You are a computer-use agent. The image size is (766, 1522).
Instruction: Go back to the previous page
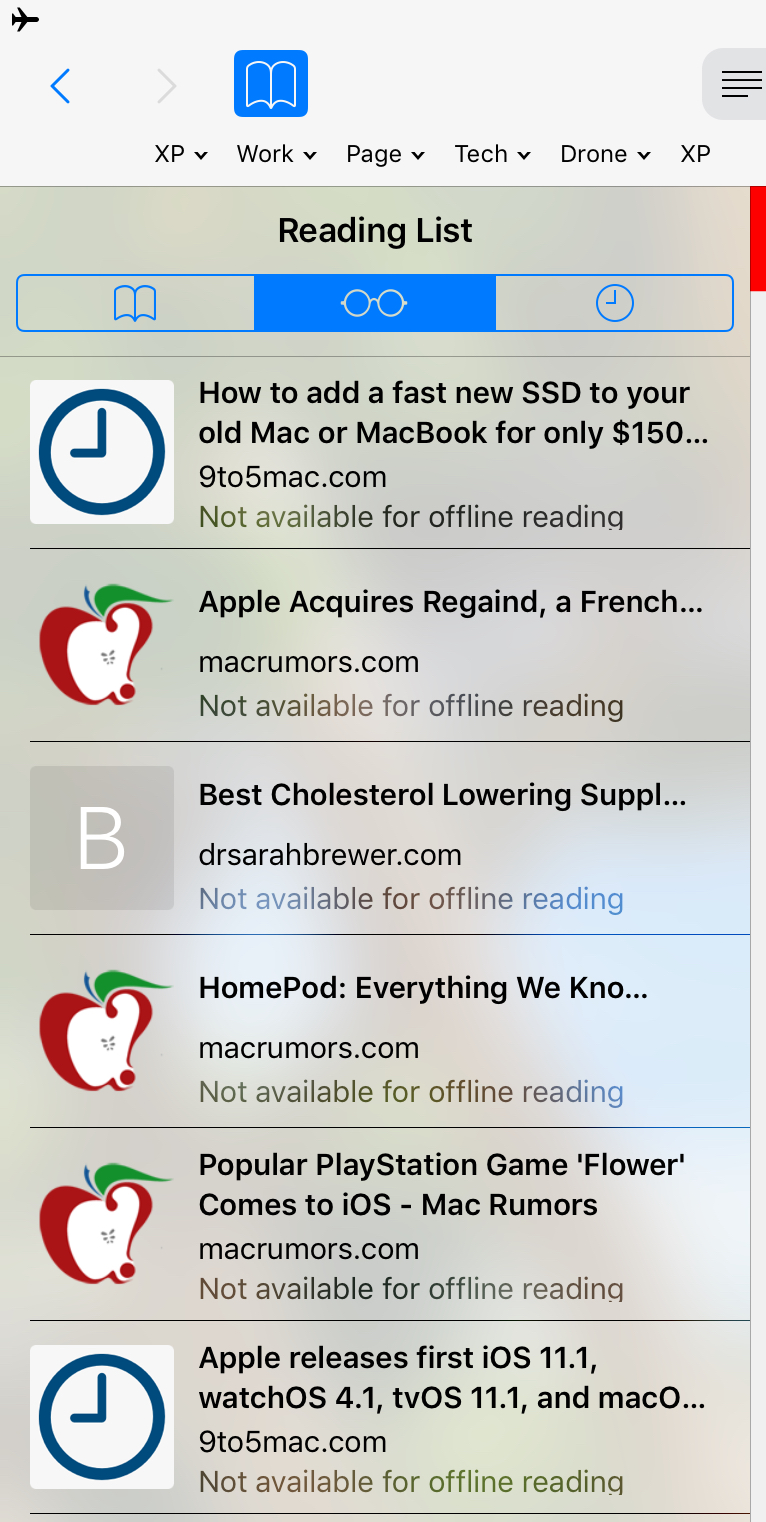(x=60, y=86)
